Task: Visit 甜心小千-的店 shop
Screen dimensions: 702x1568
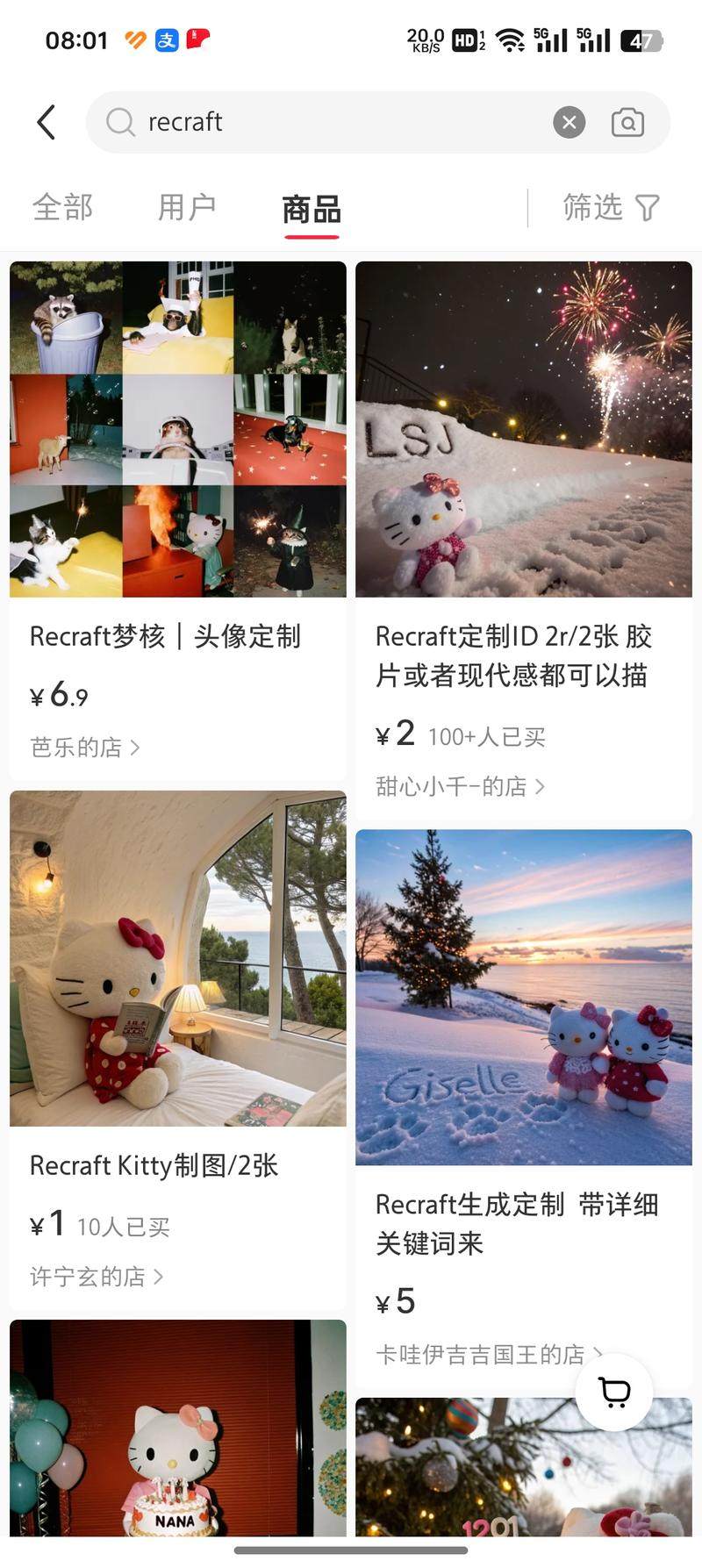Action: coord(460,786)
